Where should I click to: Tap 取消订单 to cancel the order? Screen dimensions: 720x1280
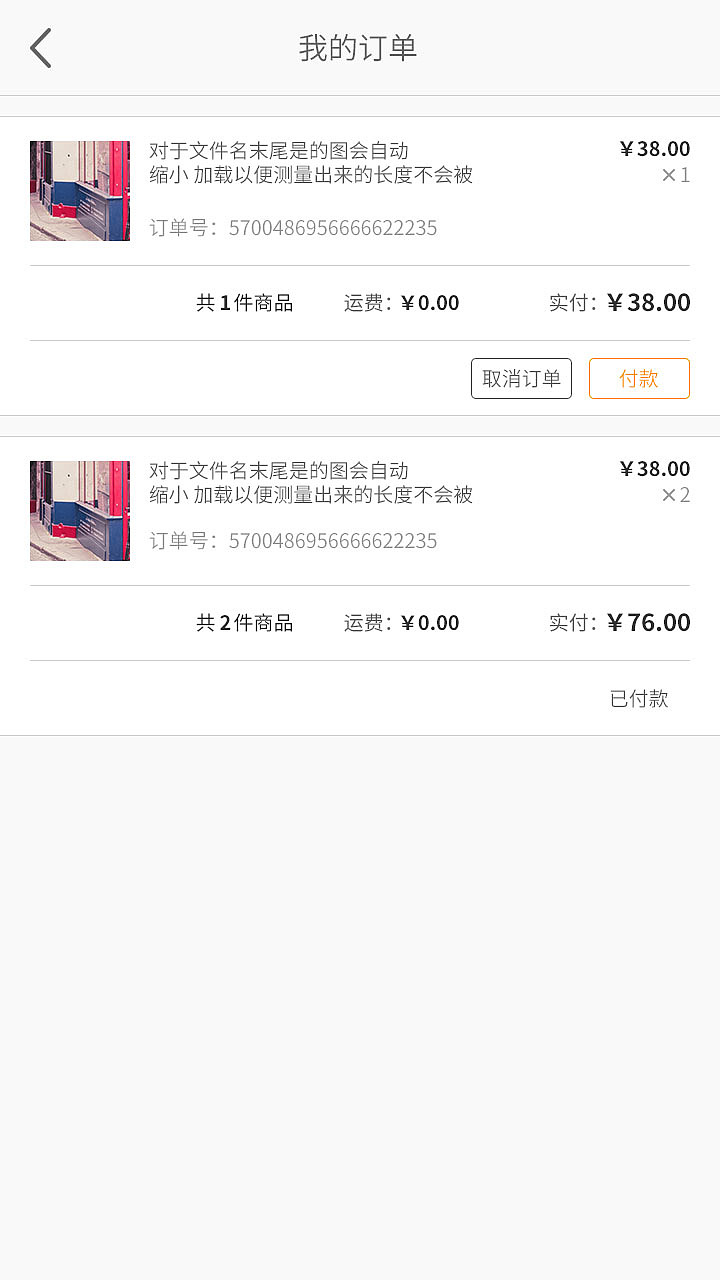521,379
